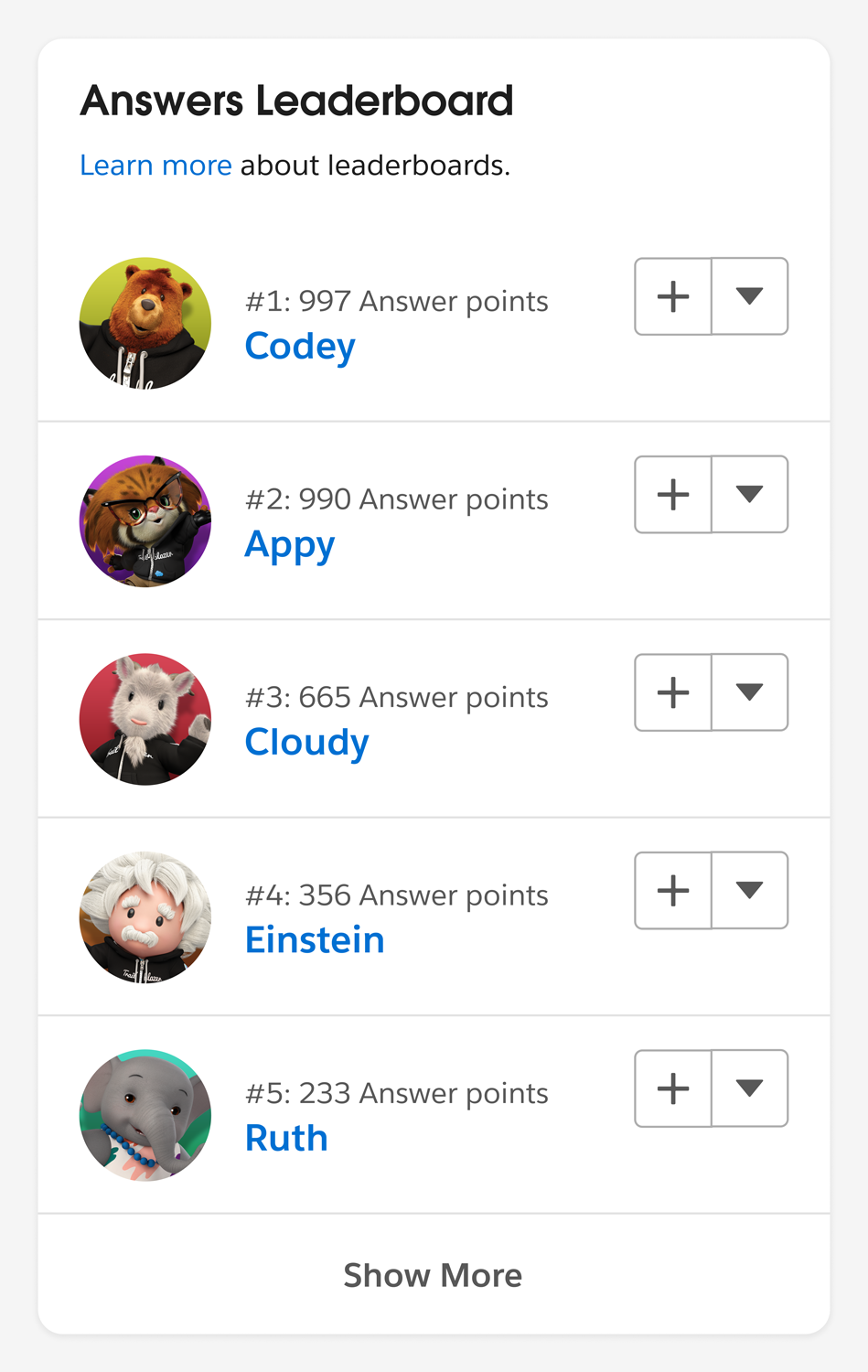The width and height of the screenshot is (868, 1372).
Task: Open Appy's profile name link
Action: click(289, 545)
